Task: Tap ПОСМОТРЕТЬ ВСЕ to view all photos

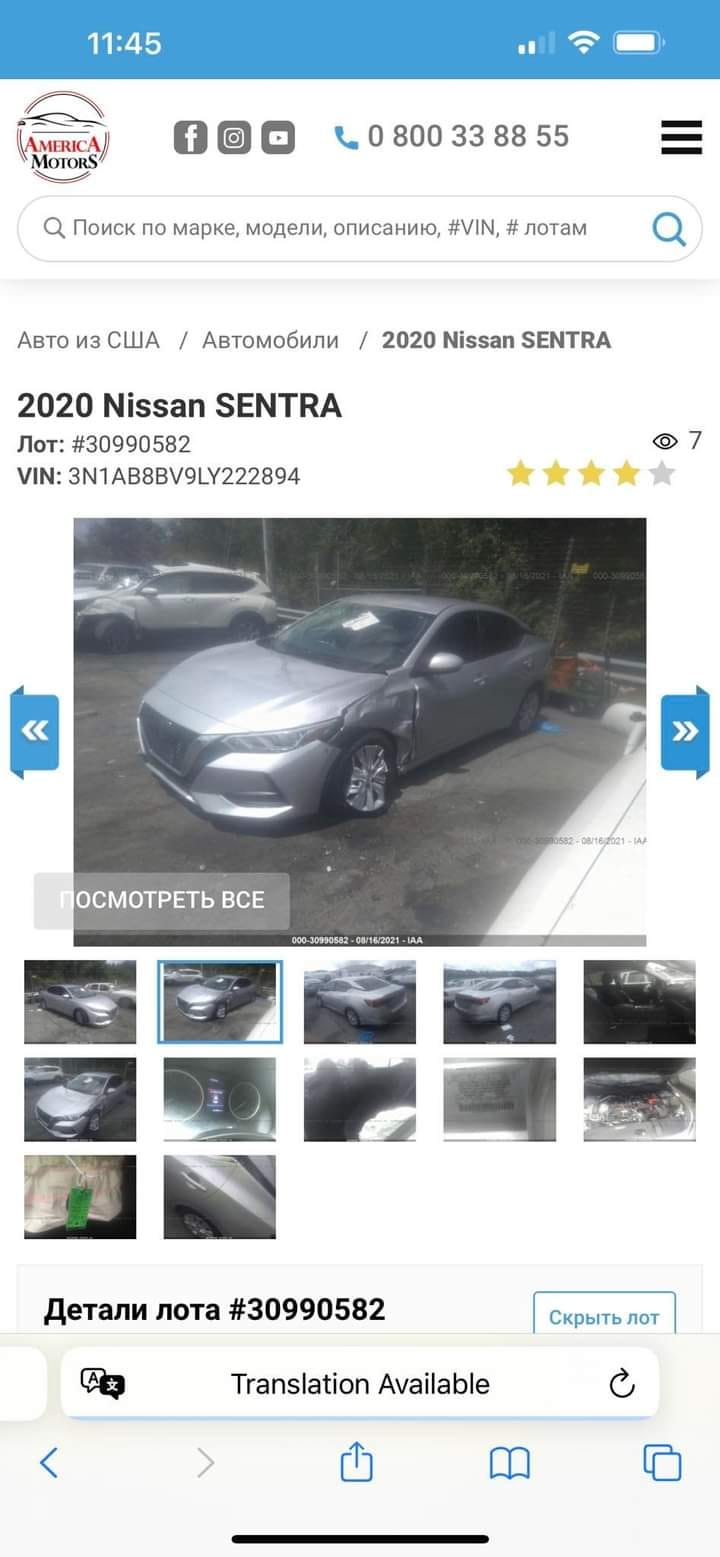Action: point(162,900)
